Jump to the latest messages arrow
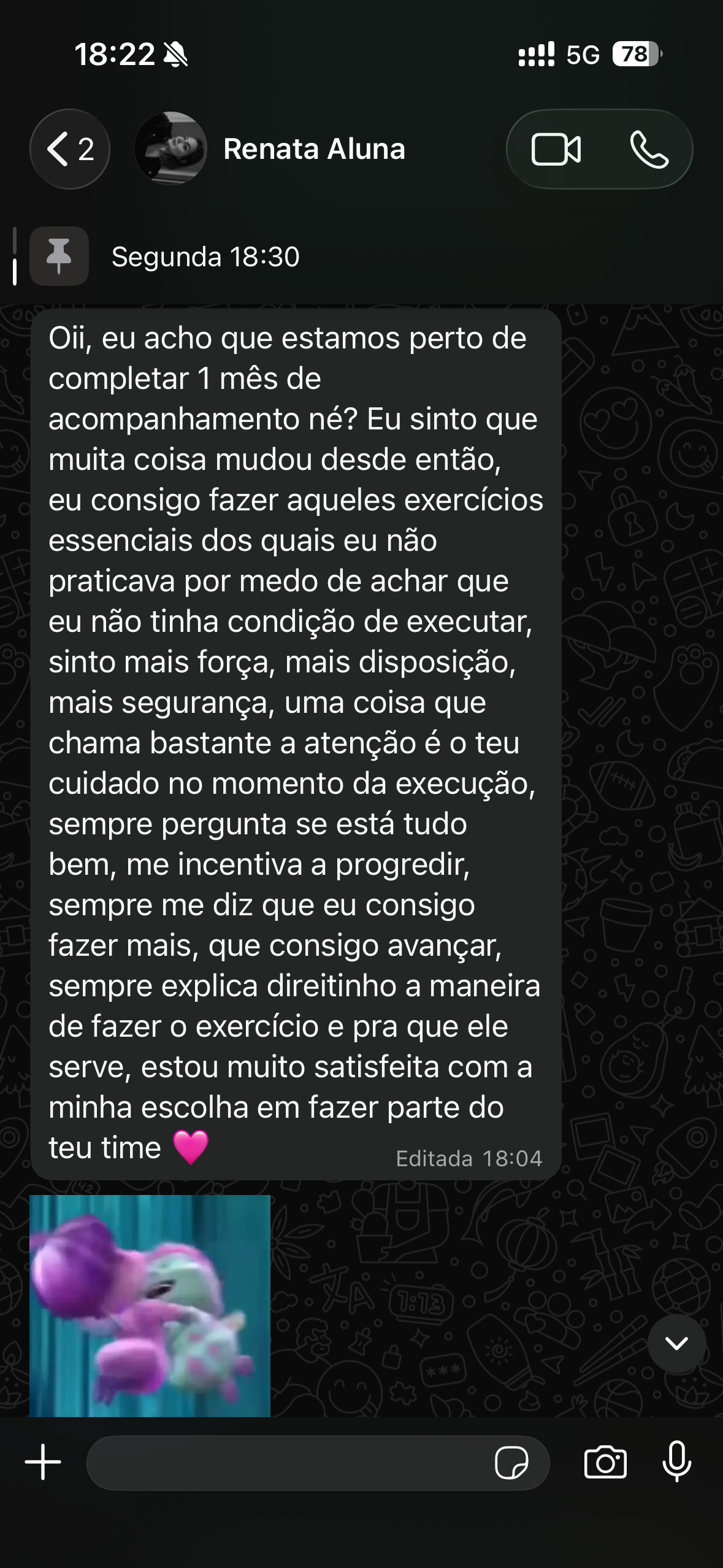Viewport: 723px width, 1568px height. tap(676, 1343)
